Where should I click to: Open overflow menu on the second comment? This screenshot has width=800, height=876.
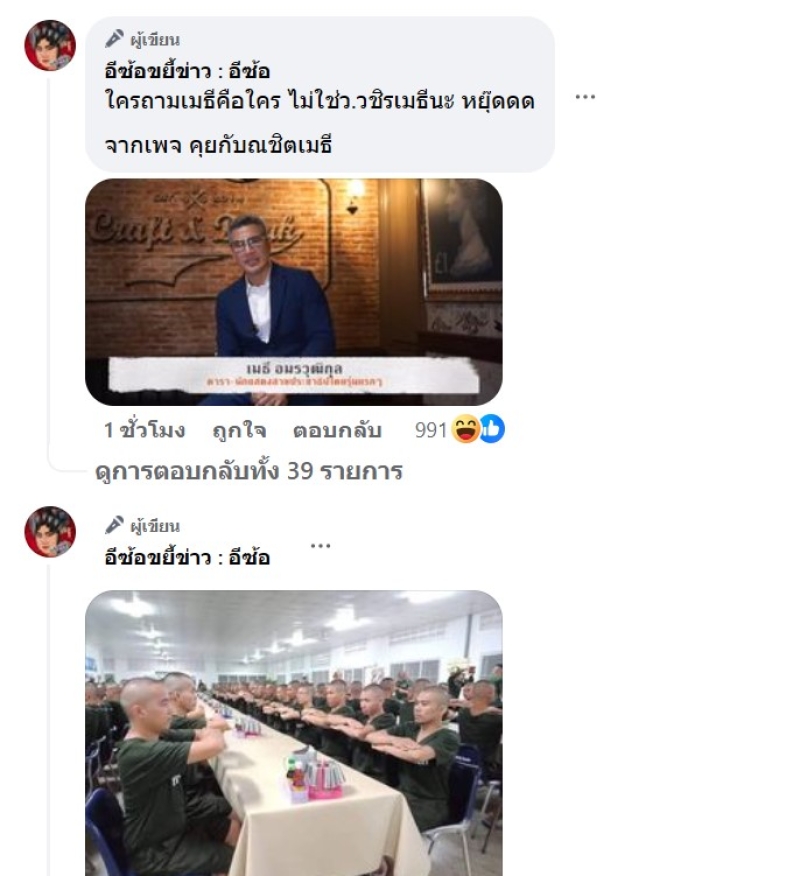(x=320, y=546)
